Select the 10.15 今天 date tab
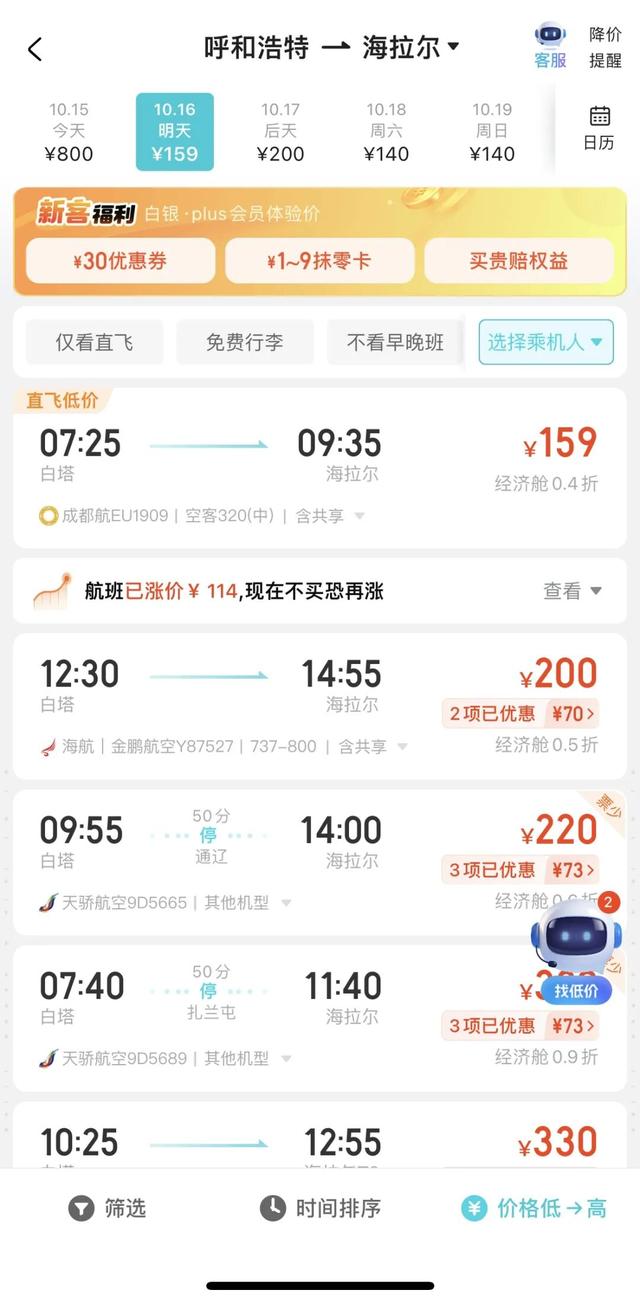 tap(69, 131)
